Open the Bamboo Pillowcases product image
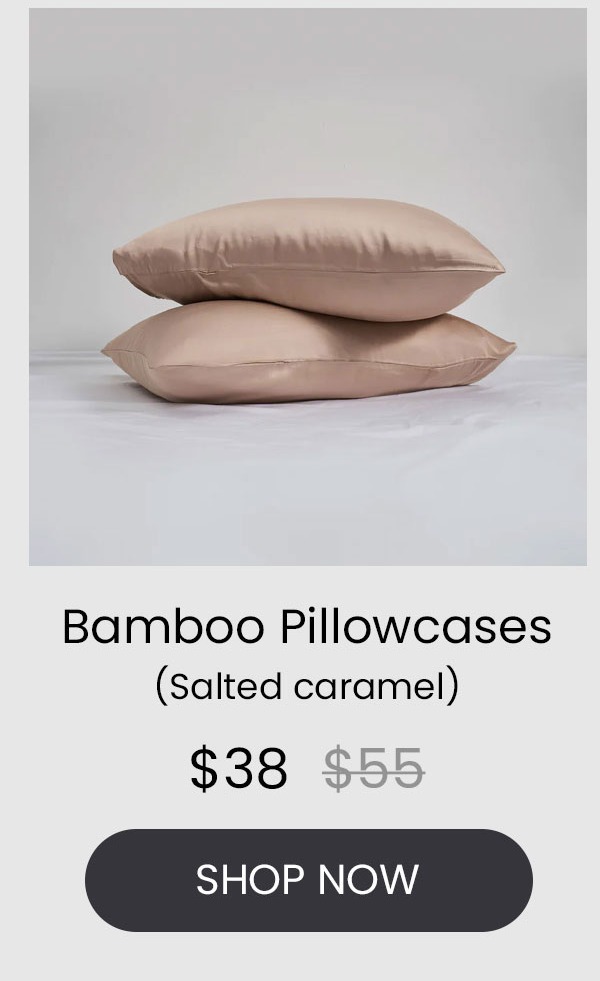The width and height of the screenshot is (600, 981). 308,287
